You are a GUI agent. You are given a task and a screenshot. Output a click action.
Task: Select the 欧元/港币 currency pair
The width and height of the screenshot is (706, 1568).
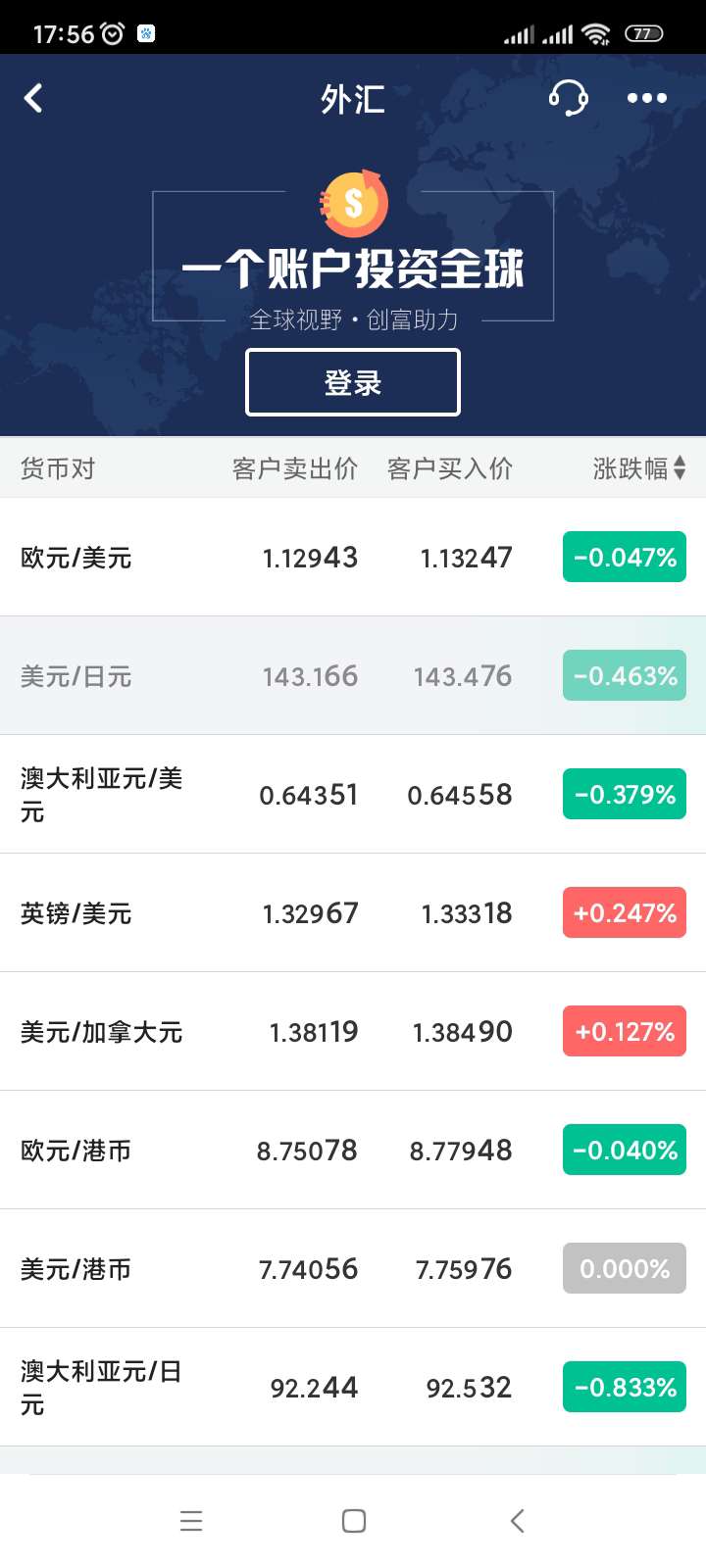click(353, 1151)
